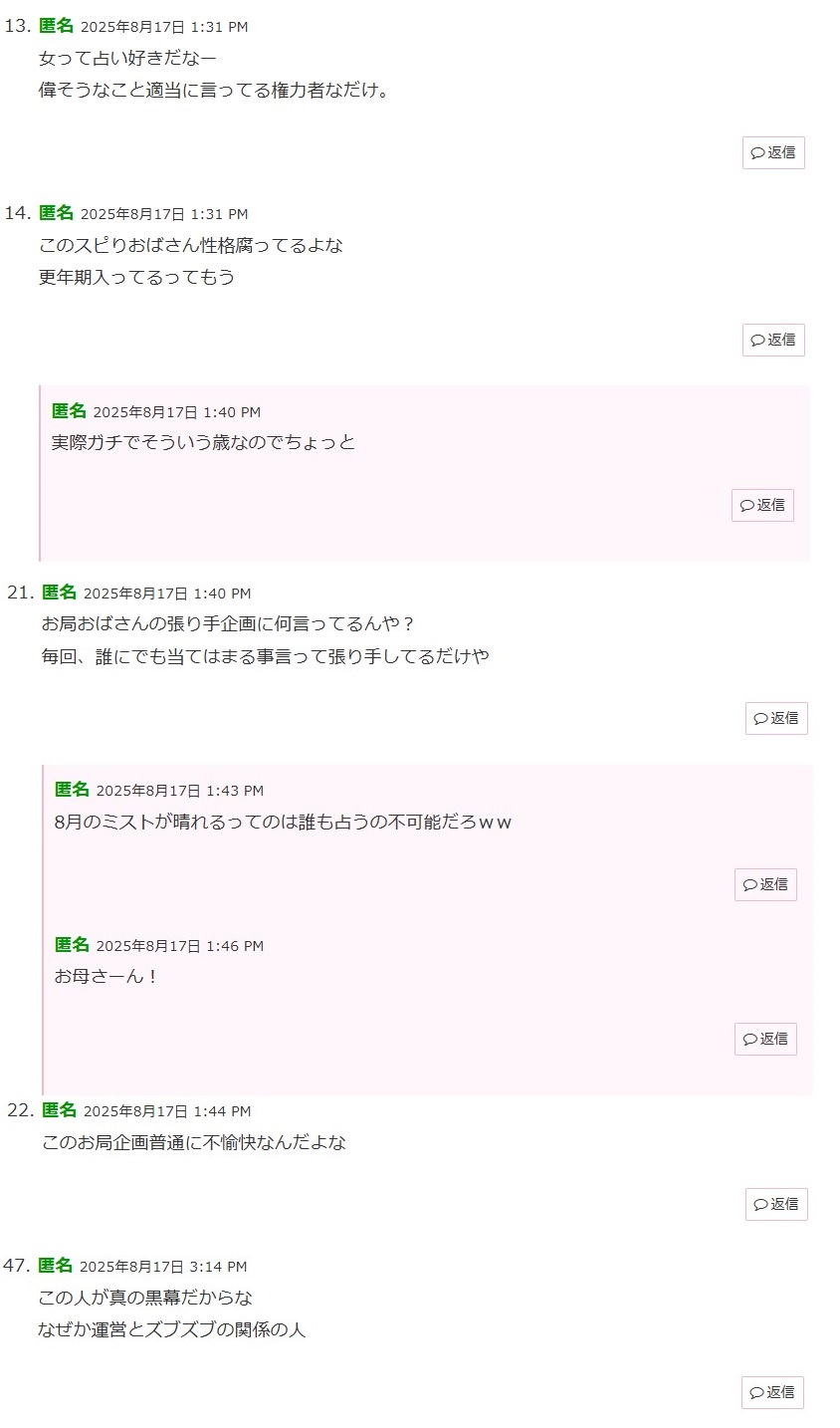The width and height of the screenshot is (840, 1428).
Task: Reply to comment 13 about fortune telling
Action: (x=773, y=152)
